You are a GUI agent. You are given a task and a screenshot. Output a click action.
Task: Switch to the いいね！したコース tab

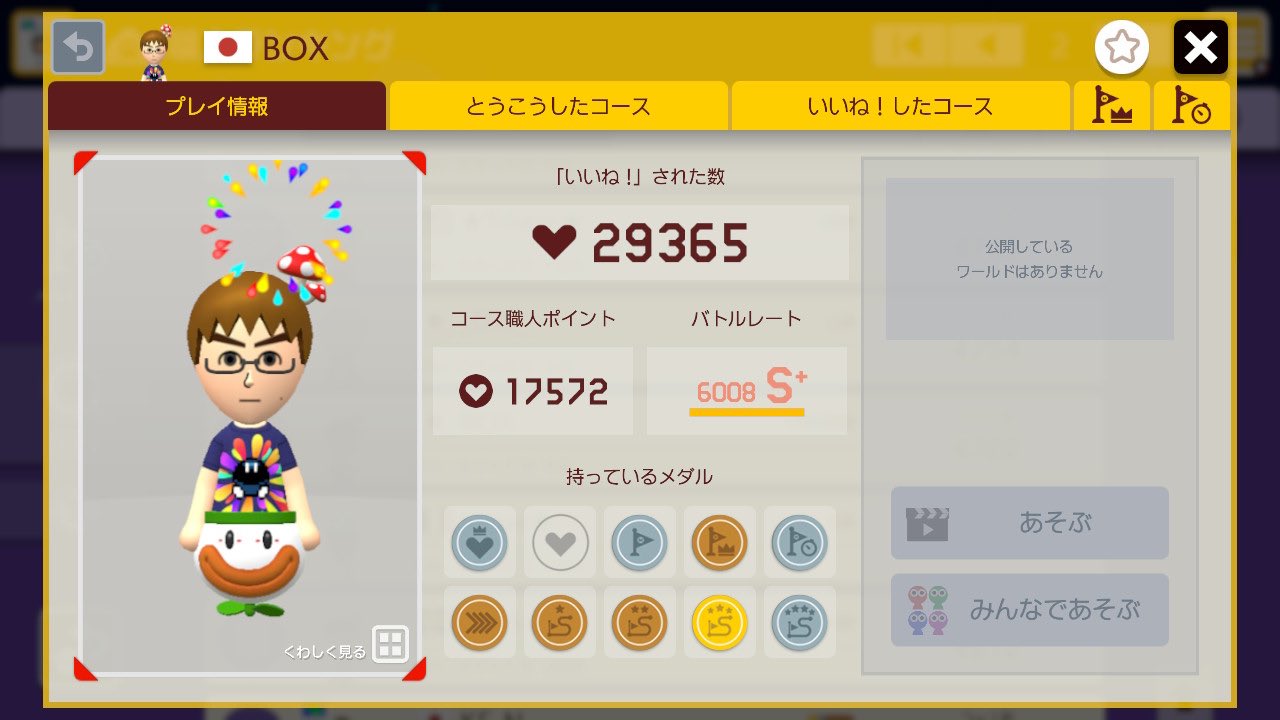900,106
